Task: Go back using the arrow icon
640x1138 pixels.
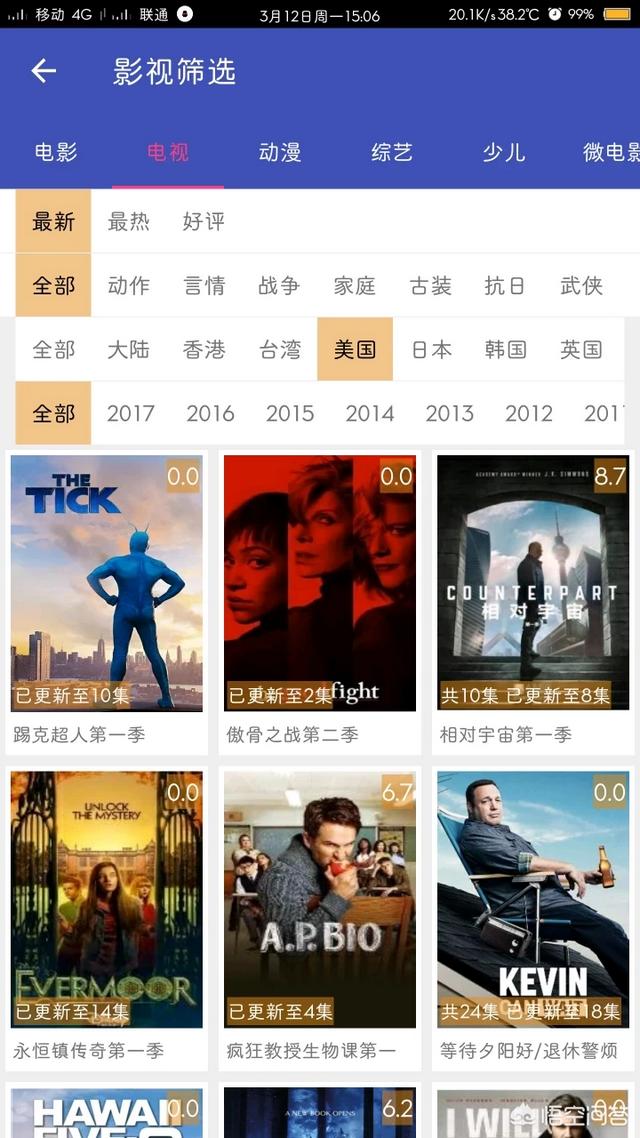Action: click(43, 71)
